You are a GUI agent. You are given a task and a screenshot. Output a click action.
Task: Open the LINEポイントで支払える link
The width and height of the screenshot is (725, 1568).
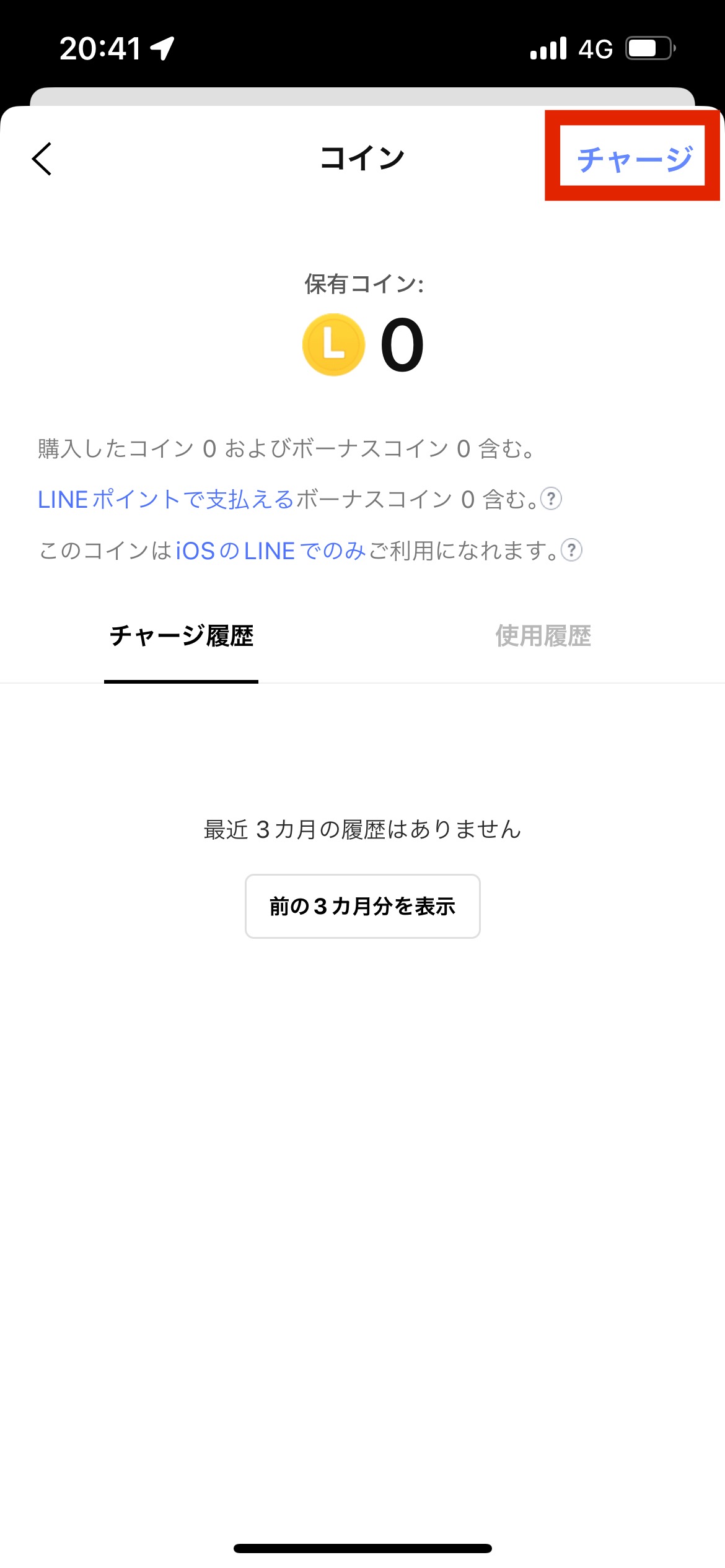(x=165, y=499)
